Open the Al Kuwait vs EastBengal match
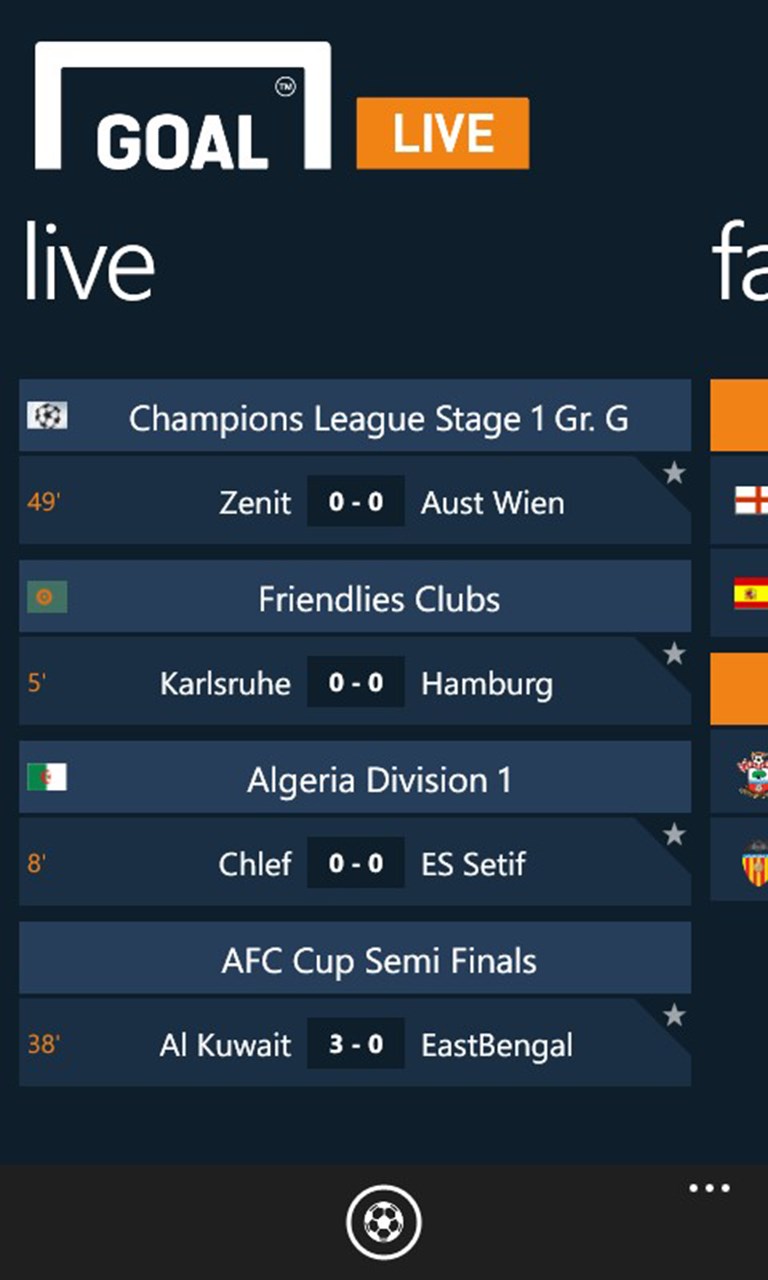 [354, 1044]
